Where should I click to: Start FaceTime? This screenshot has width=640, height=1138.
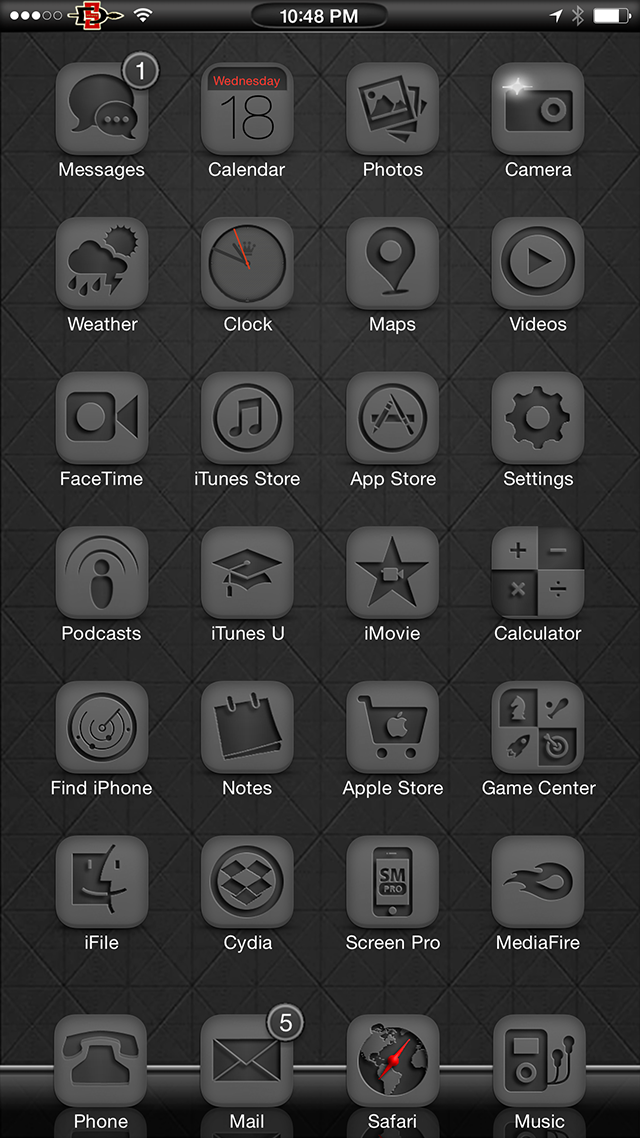pos(101,418)
